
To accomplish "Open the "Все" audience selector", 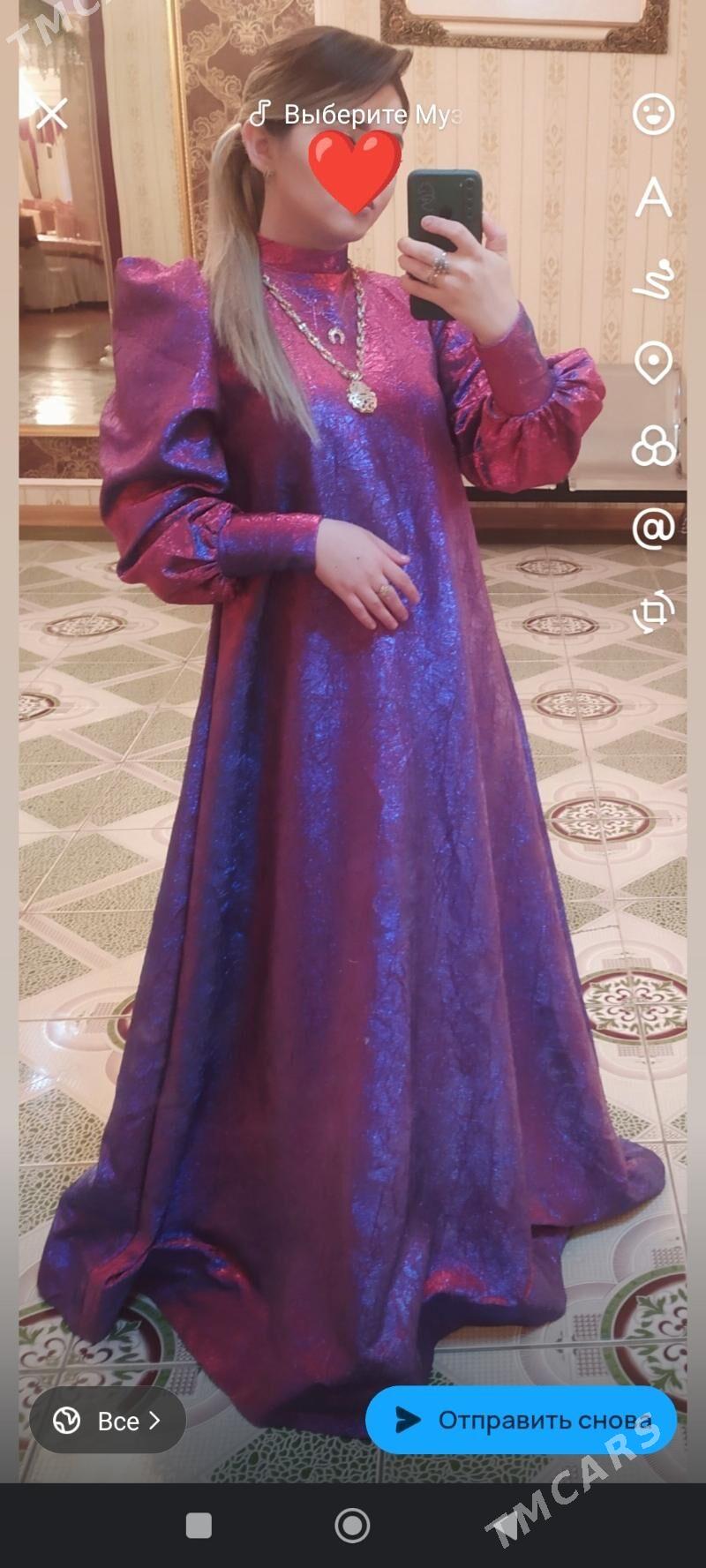I will click(x=108, y=1421).
